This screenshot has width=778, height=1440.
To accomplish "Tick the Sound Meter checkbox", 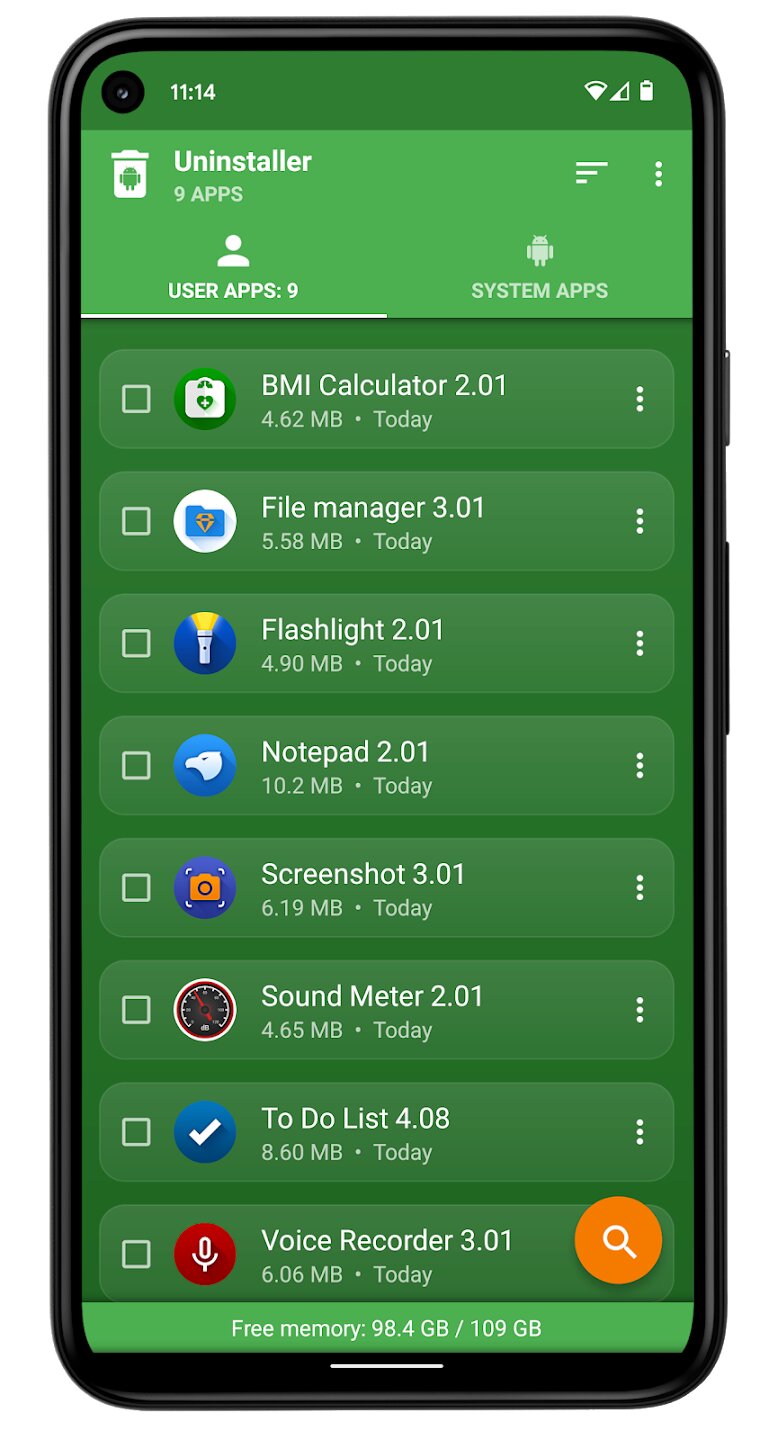I will 136,1010.
